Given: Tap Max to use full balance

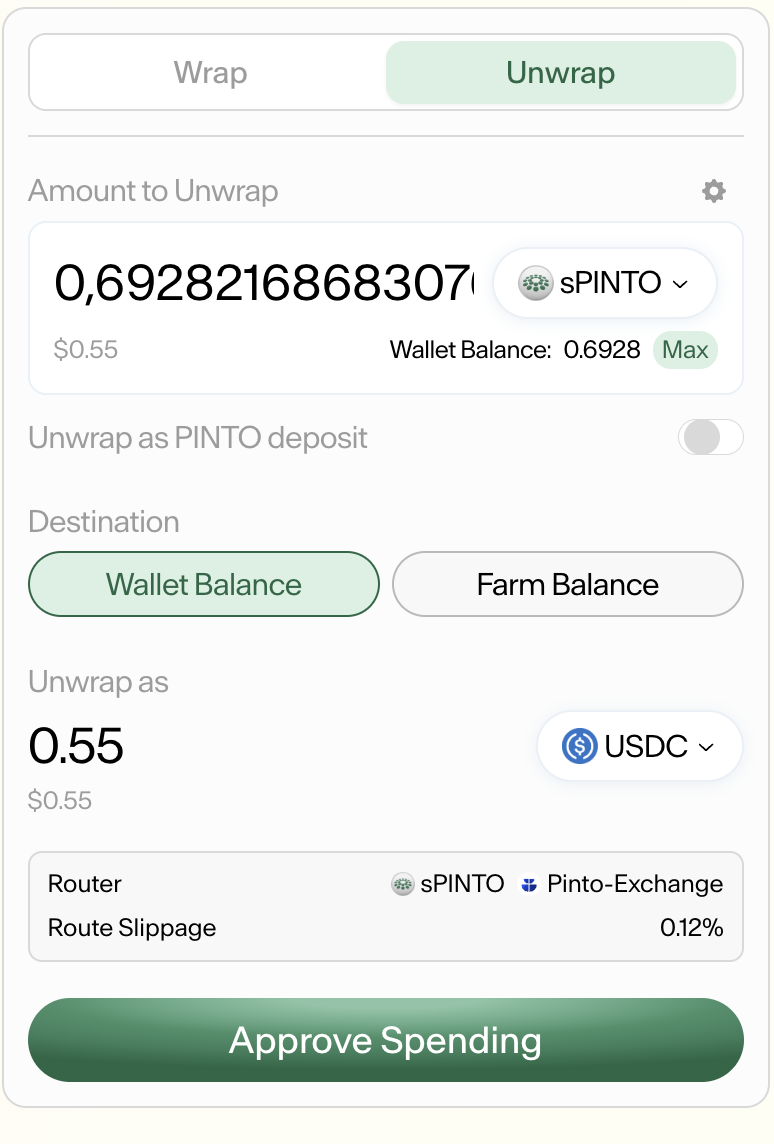Looking at the screenshot, I should point(685,350).
